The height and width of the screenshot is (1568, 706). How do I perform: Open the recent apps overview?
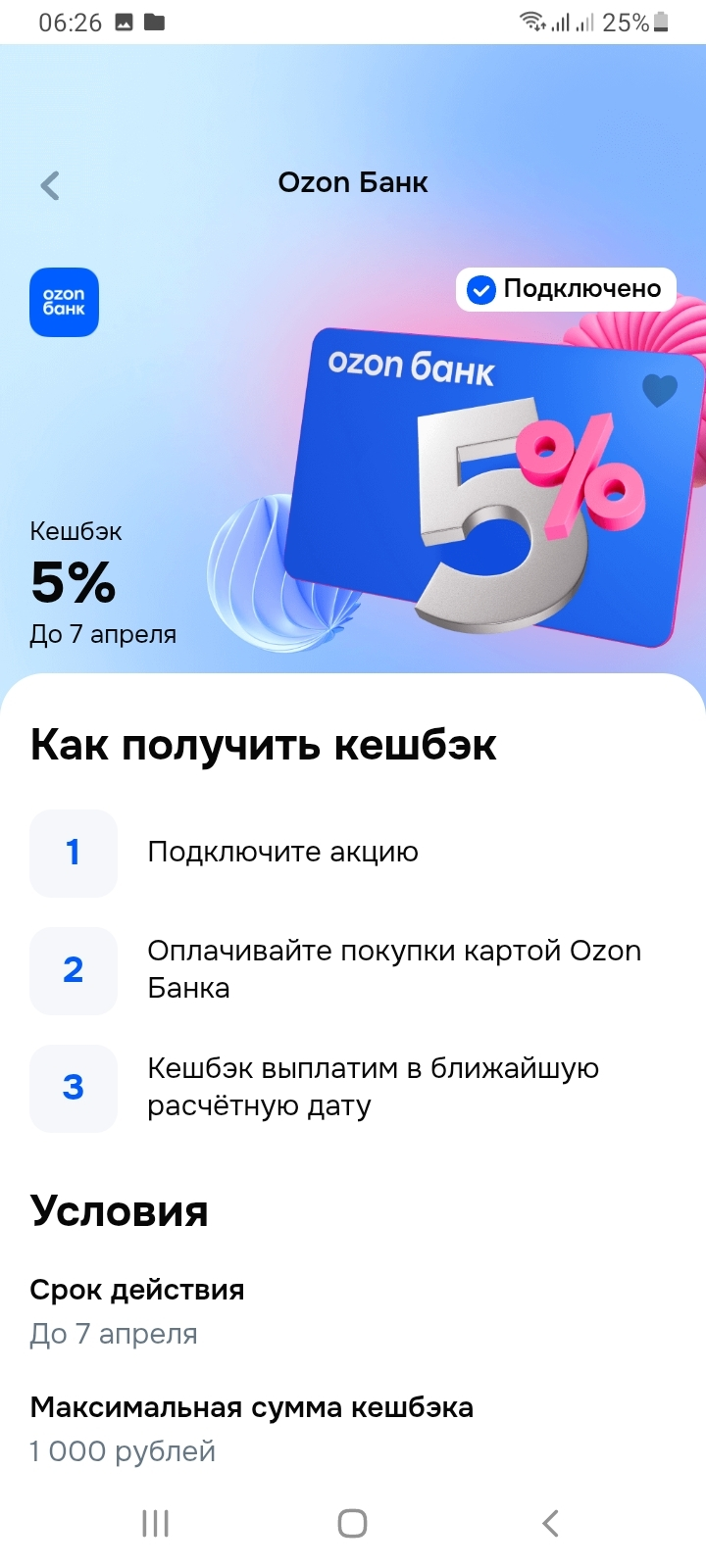coord(155,1523)
